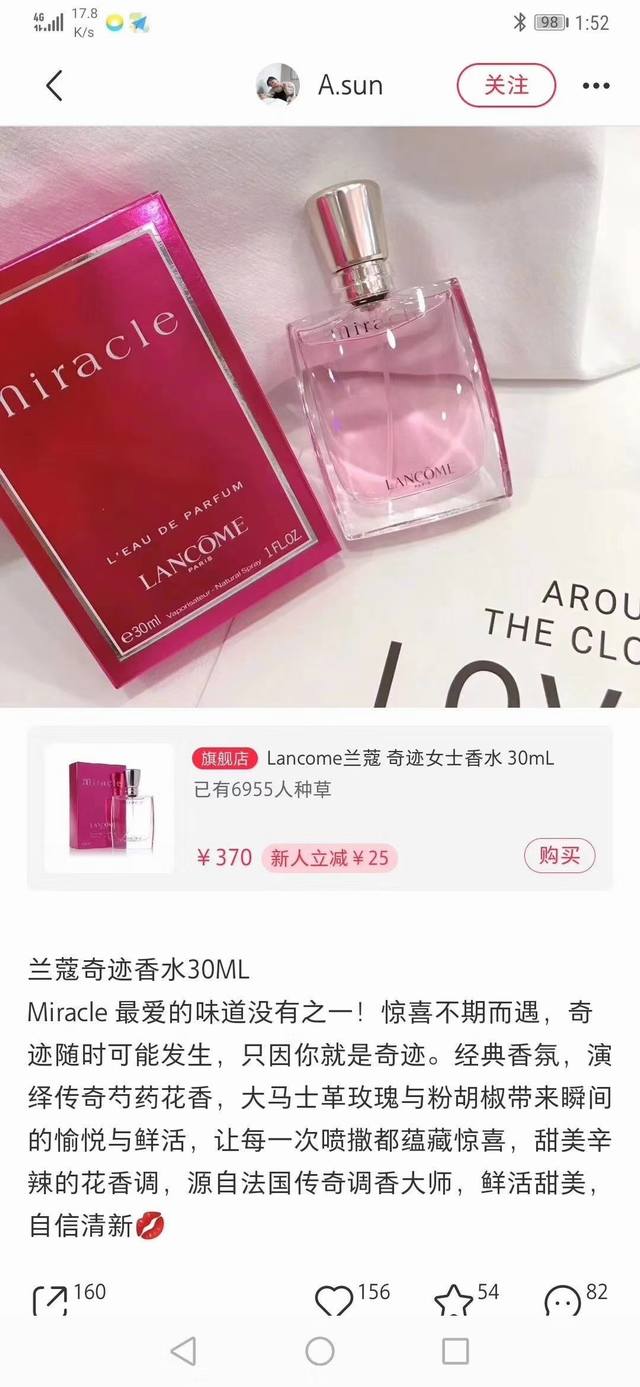Open the system recent apps button

(455, 1351)
